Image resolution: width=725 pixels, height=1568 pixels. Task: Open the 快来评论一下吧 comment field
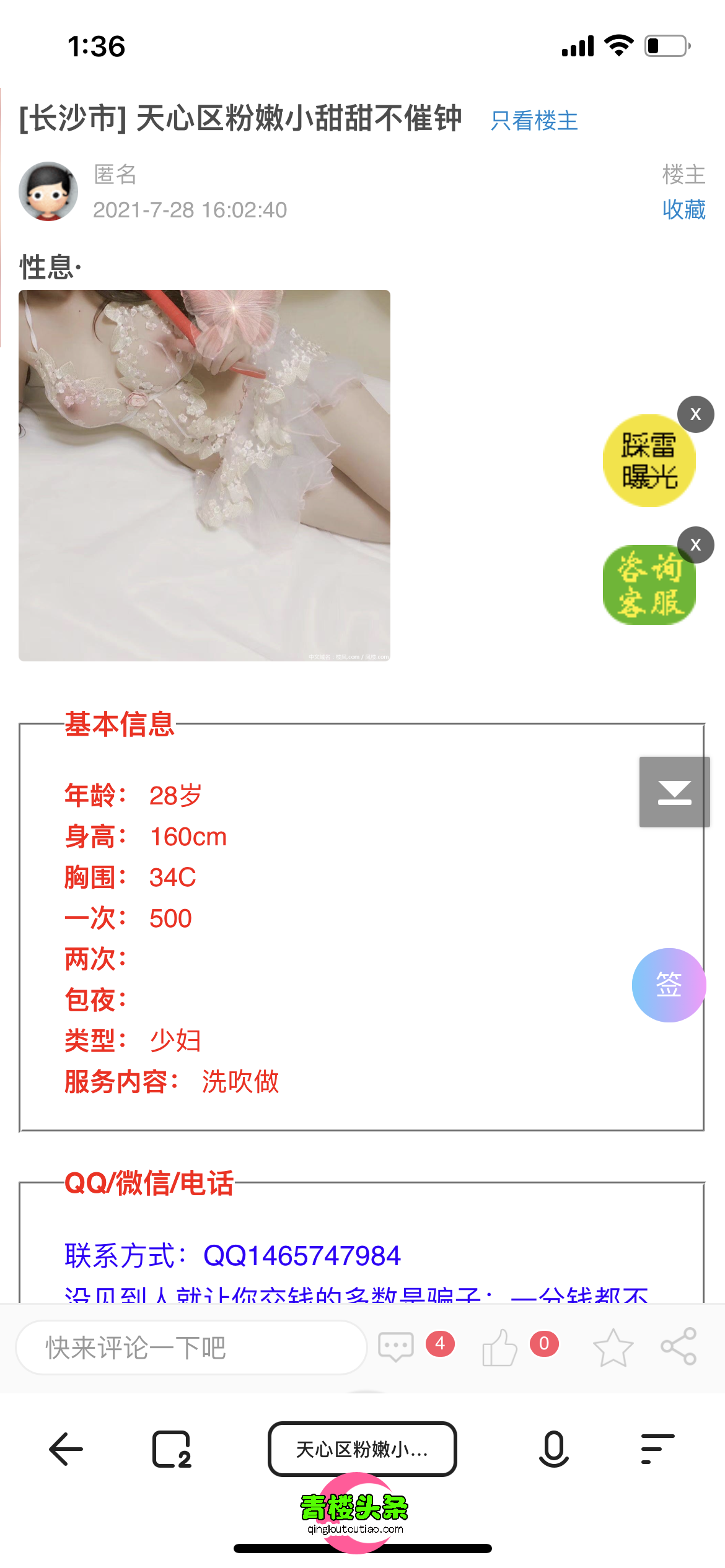point(191,1348)
